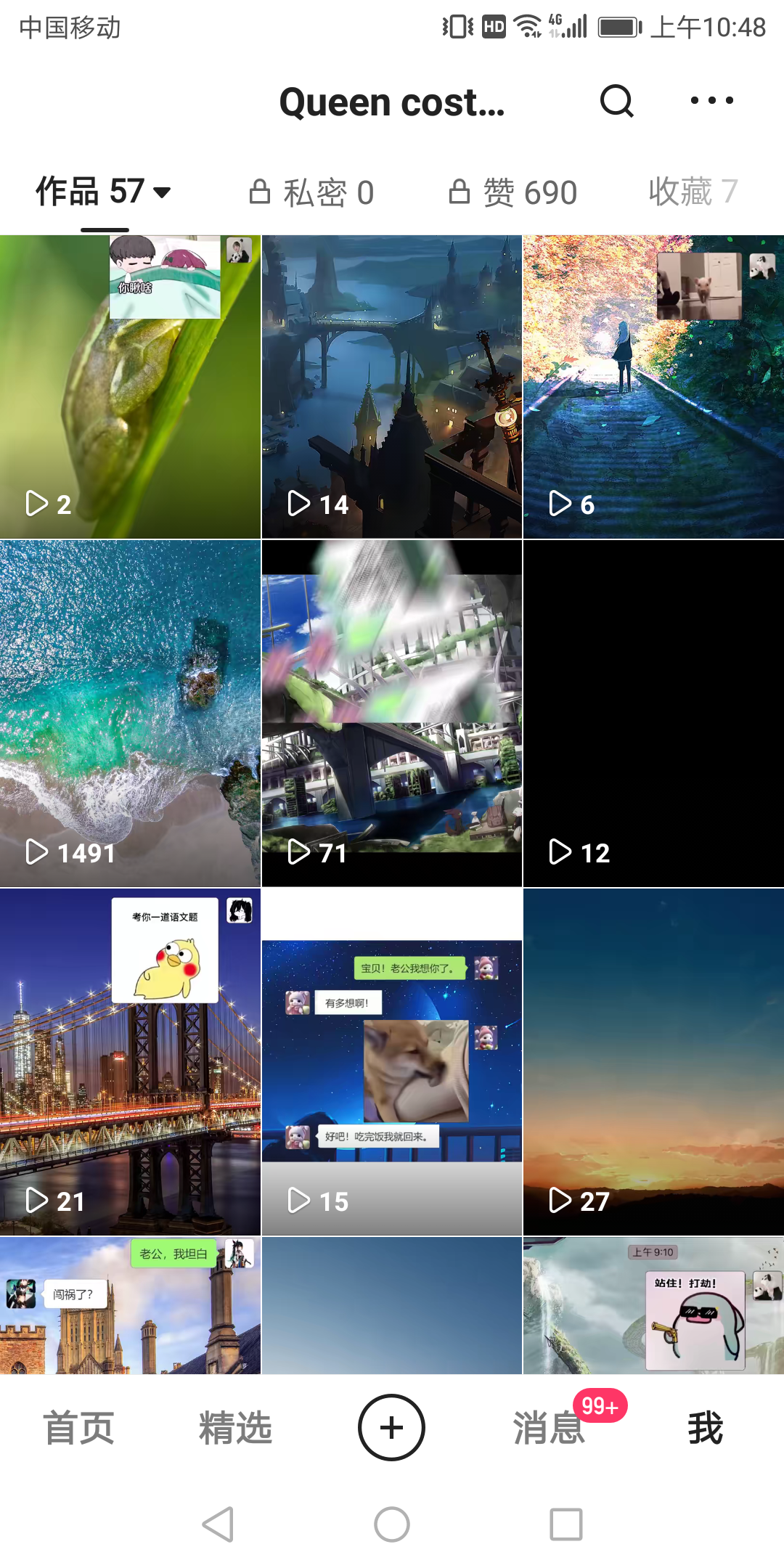Image resolution: width=784 pixels, height=1568 pixels.
Task: Open the search icon in header
Action: point(617,101)
